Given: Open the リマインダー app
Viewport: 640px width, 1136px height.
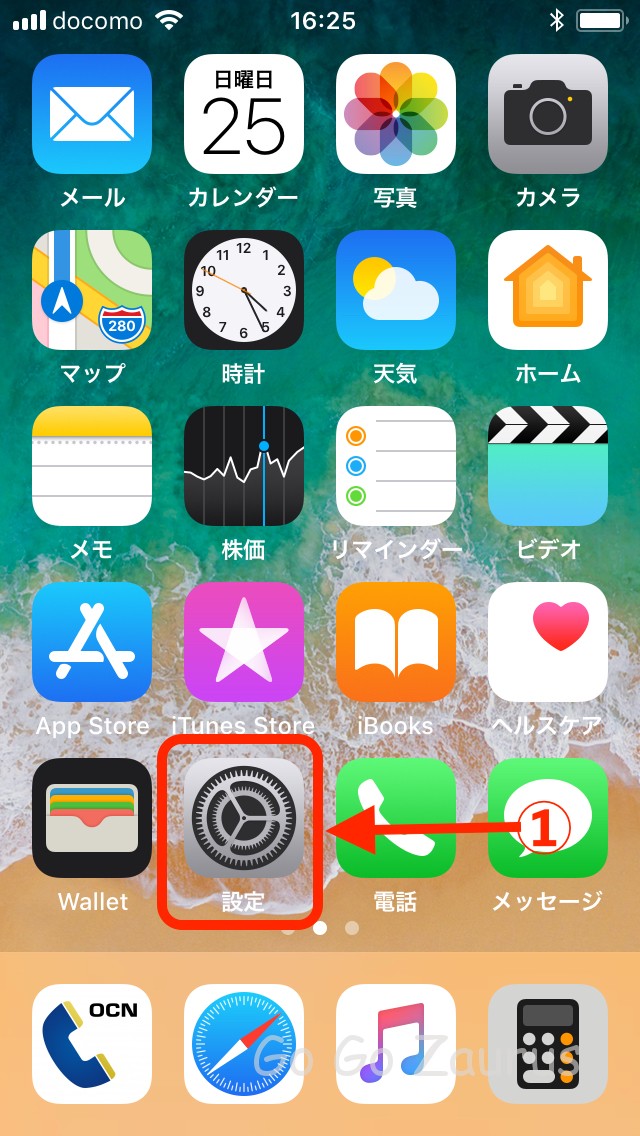Looking at the screenshot, I should click(x=396, y=466).
